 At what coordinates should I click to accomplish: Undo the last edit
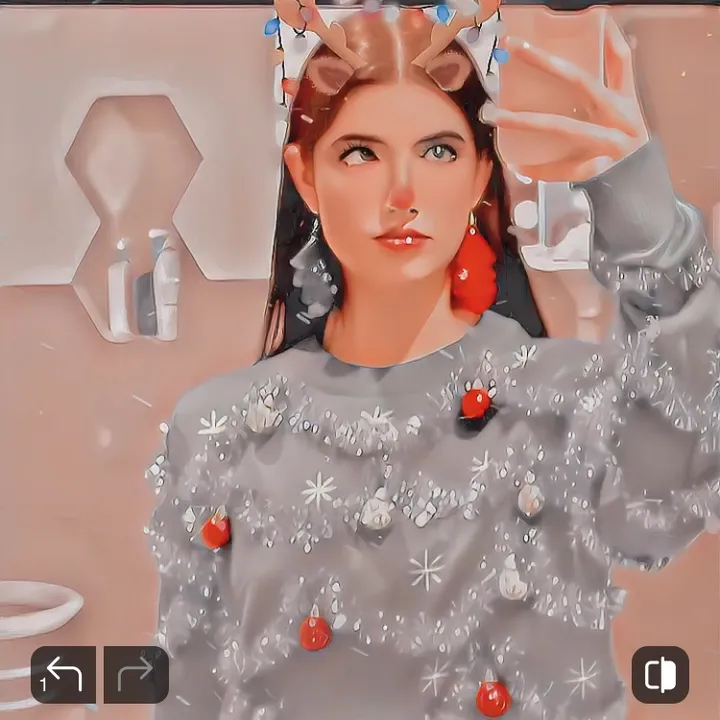63,675
